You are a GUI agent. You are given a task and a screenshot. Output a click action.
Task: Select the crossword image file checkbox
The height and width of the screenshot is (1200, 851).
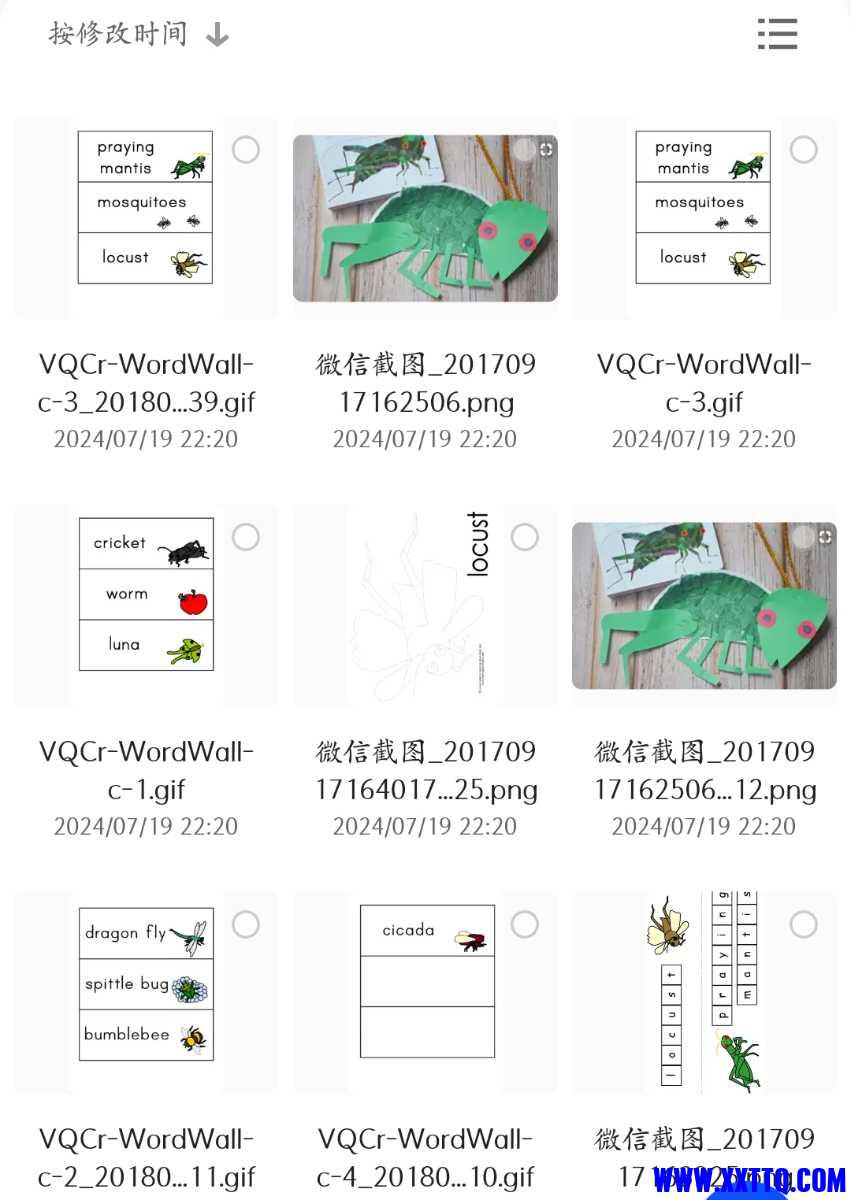click(803, 925)
